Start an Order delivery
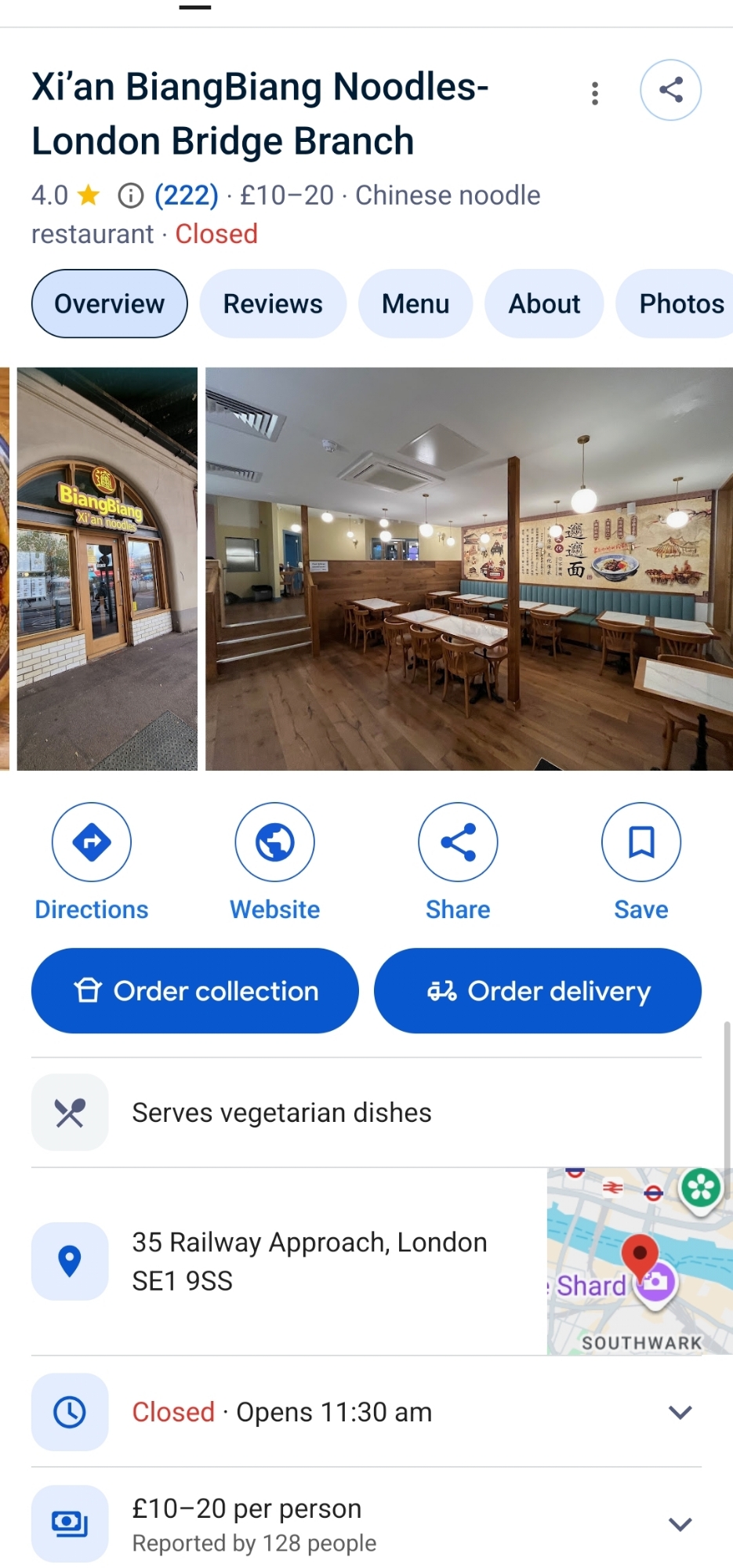This screenshot has width=733, height=1568. click(x=538, y=991)
